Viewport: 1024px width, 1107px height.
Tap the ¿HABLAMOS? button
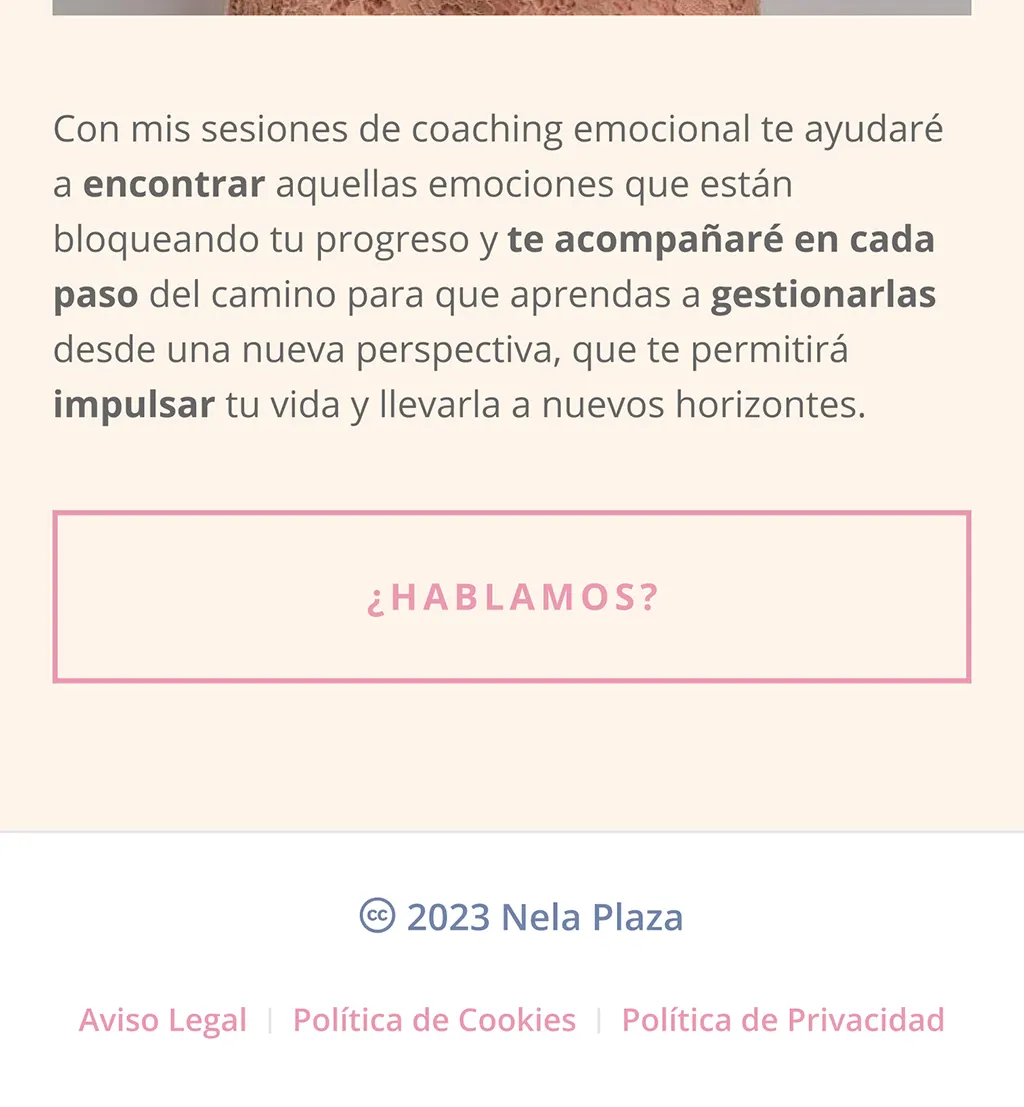[512, 597]
